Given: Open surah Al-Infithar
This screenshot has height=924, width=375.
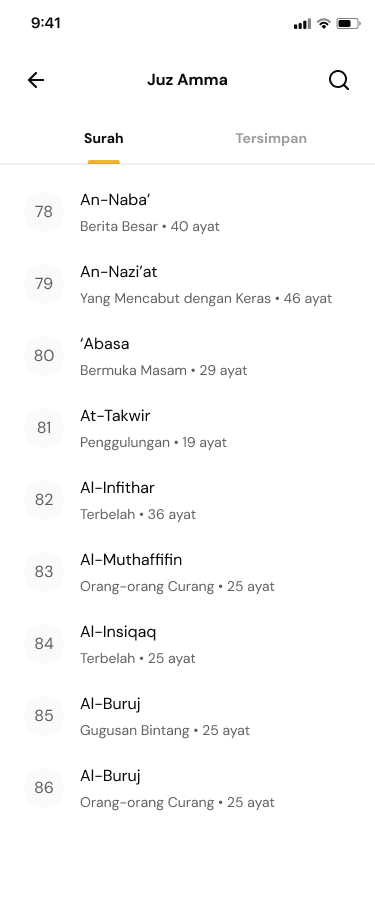Looking at the screenshot, I should 188,500.
